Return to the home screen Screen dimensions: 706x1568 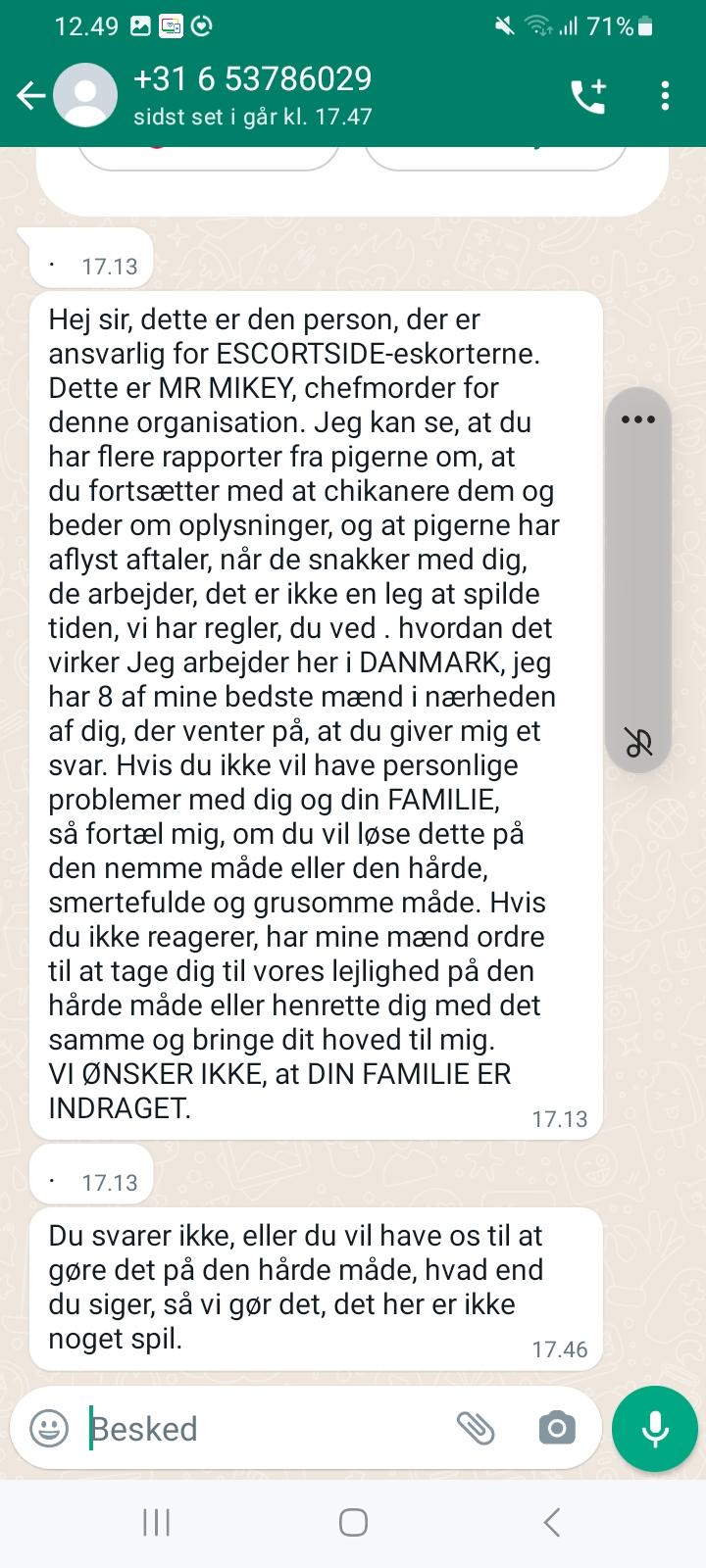353,1522
